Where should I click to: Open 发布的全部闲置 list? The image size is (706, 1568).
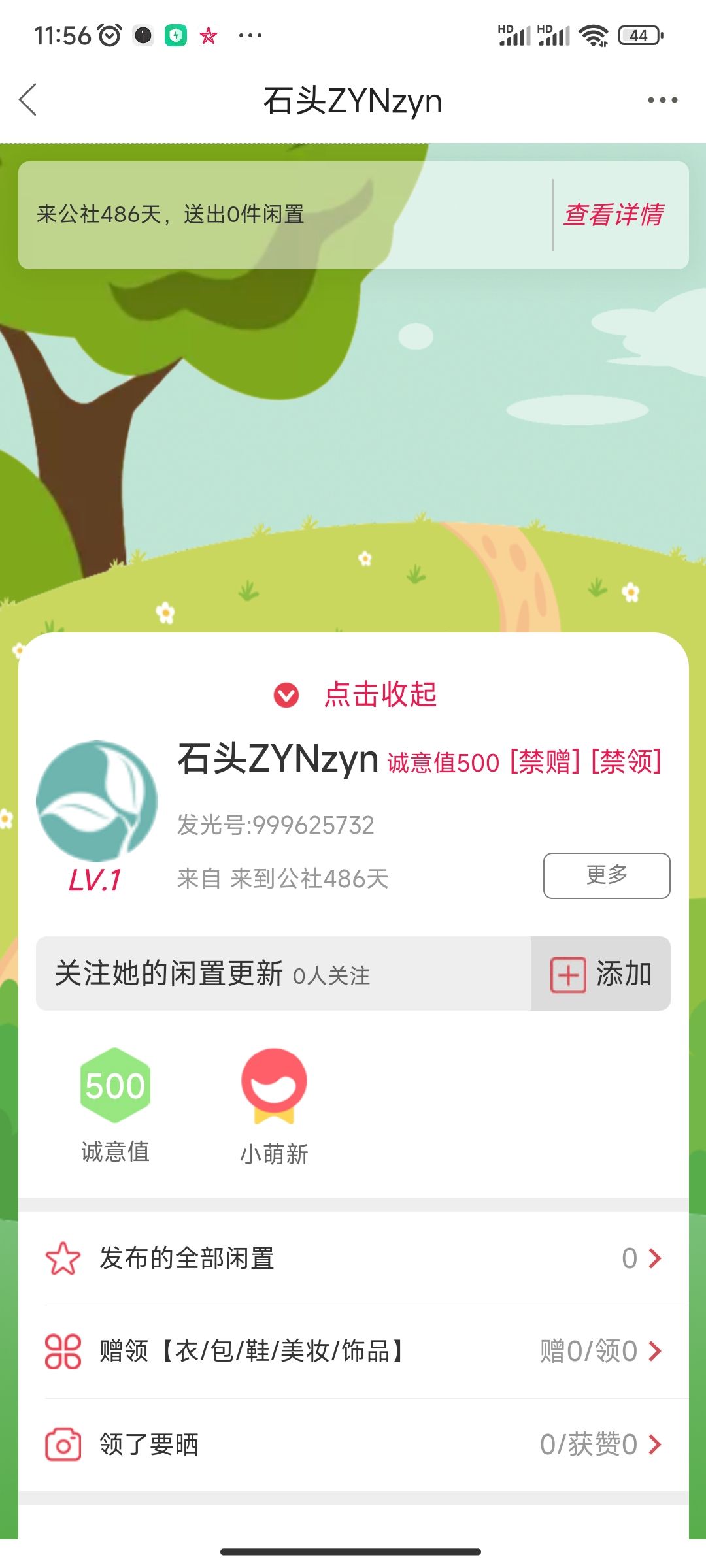click(353, 1258)
